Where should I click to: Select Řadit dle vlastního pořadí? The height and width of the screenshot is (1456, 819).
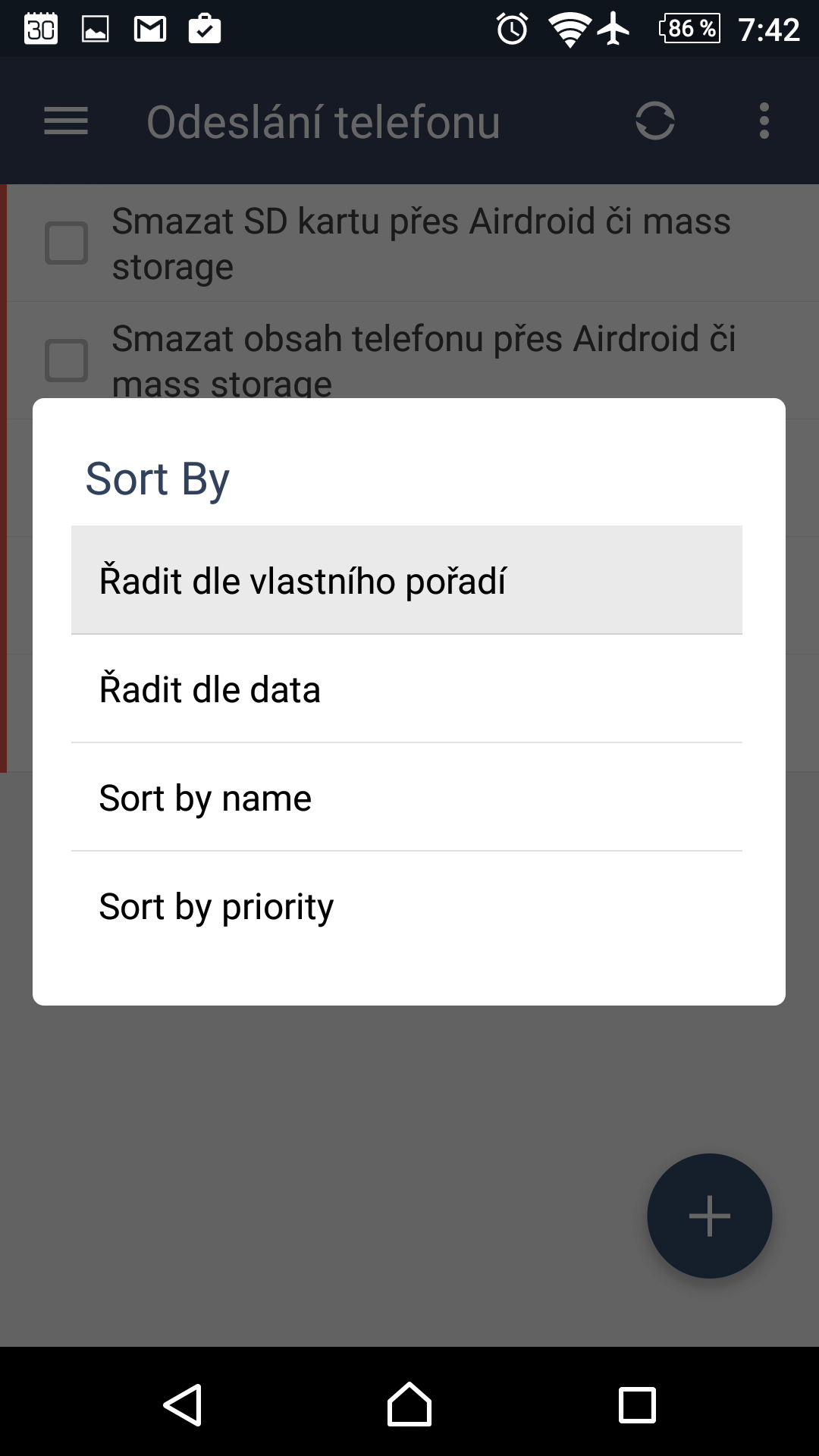pyautogui.click(x=406, y=580)
